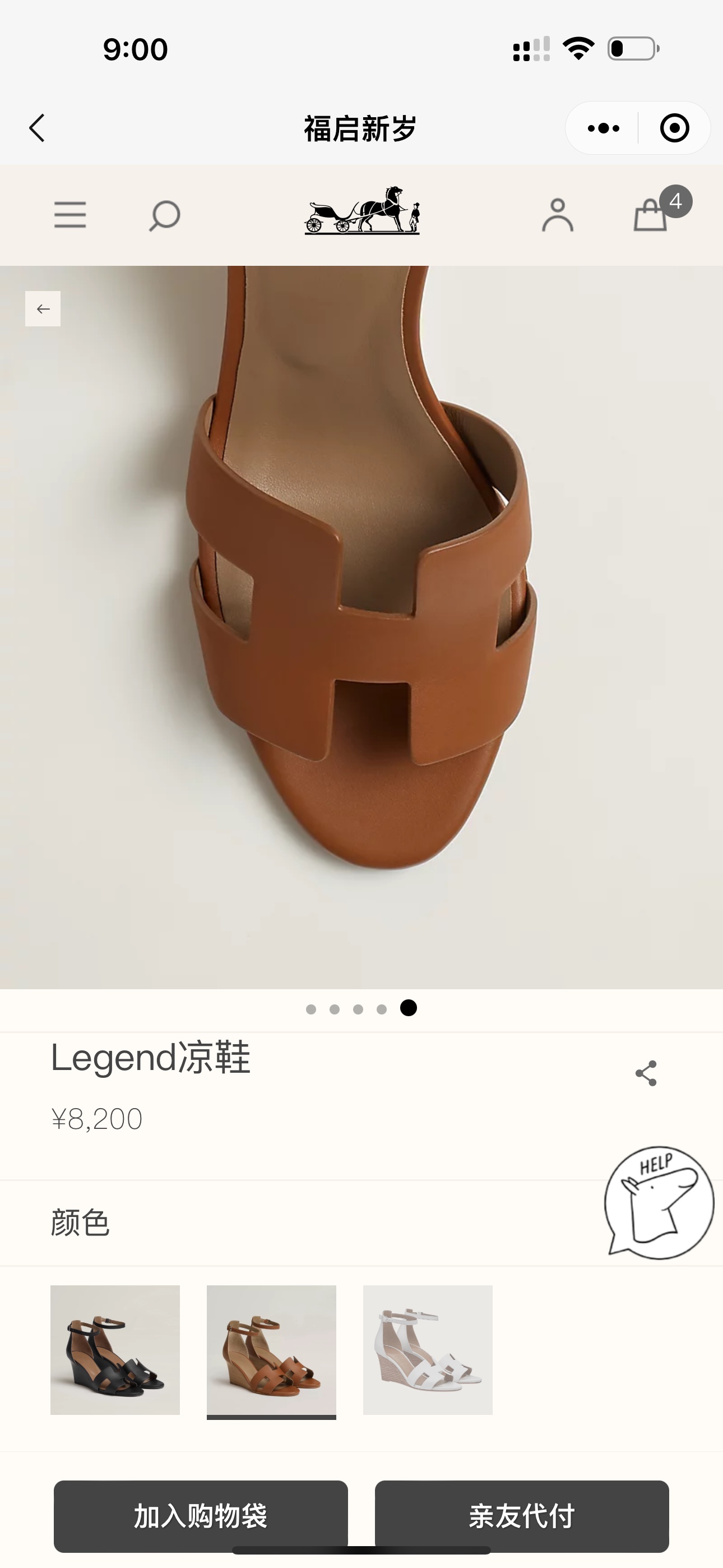Close the mini program with the circle button
Screen dimensions: 723x1568
[674, 128]
